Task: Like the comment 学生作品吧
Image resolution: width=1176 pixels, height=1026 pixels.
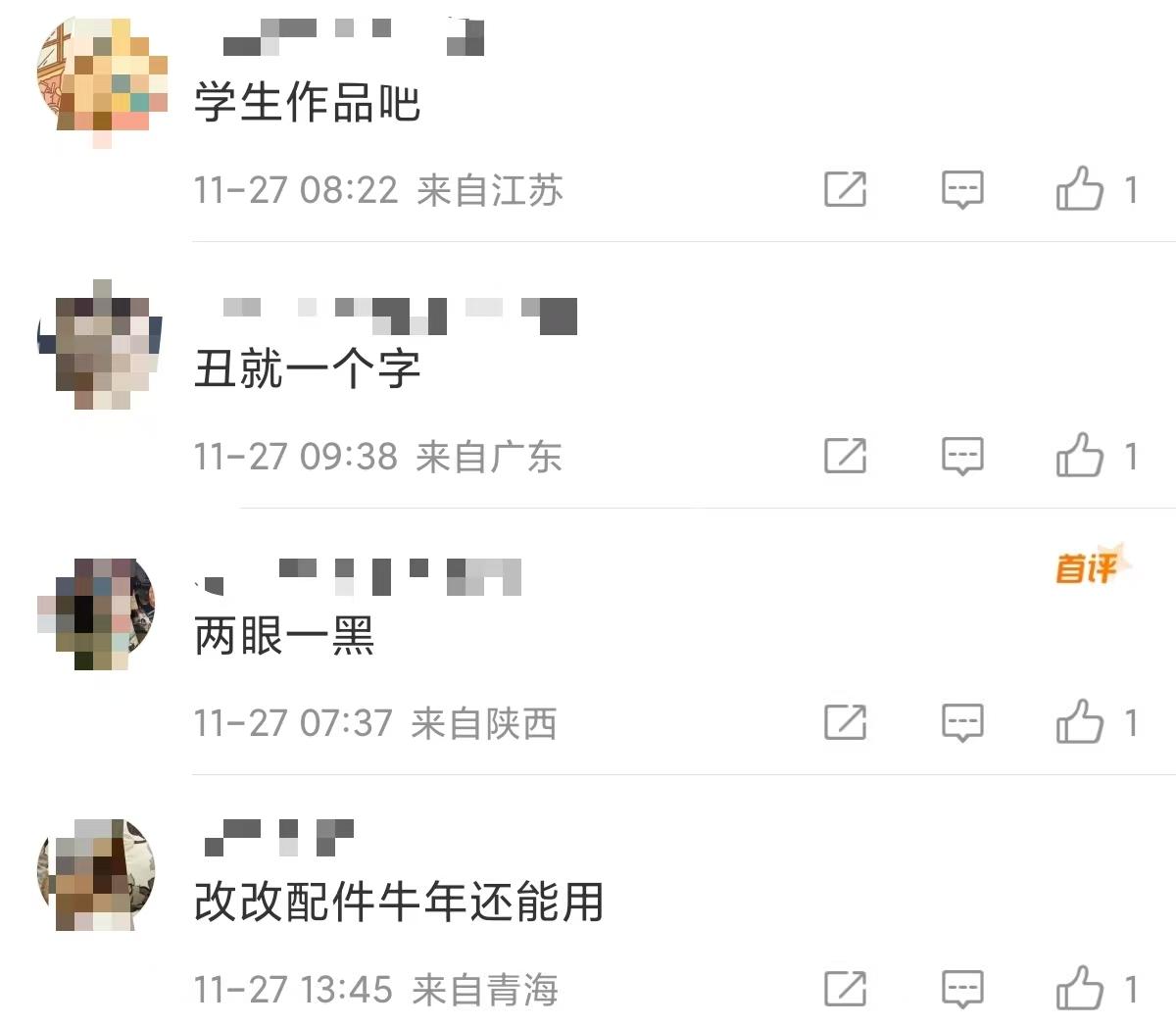Action: tap(1079, 189)
